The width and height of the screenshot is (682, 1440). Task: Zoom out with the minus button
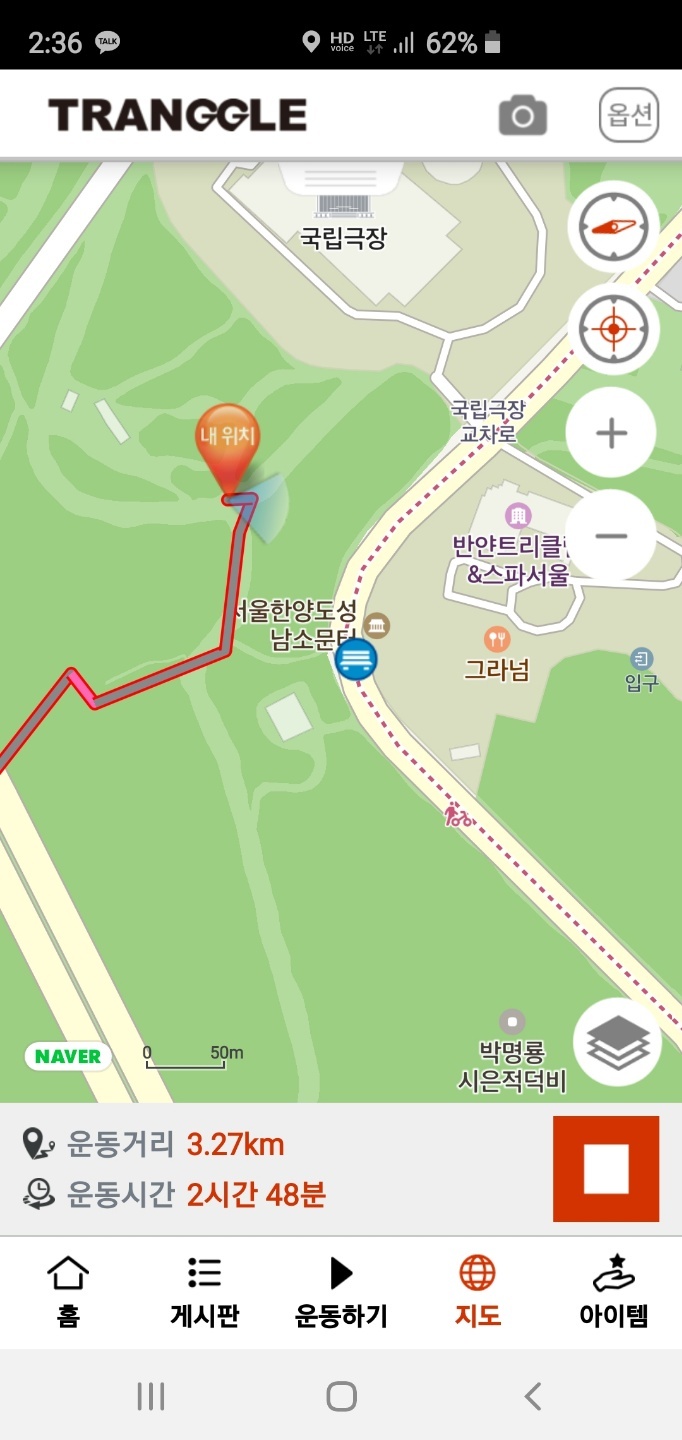611,536
